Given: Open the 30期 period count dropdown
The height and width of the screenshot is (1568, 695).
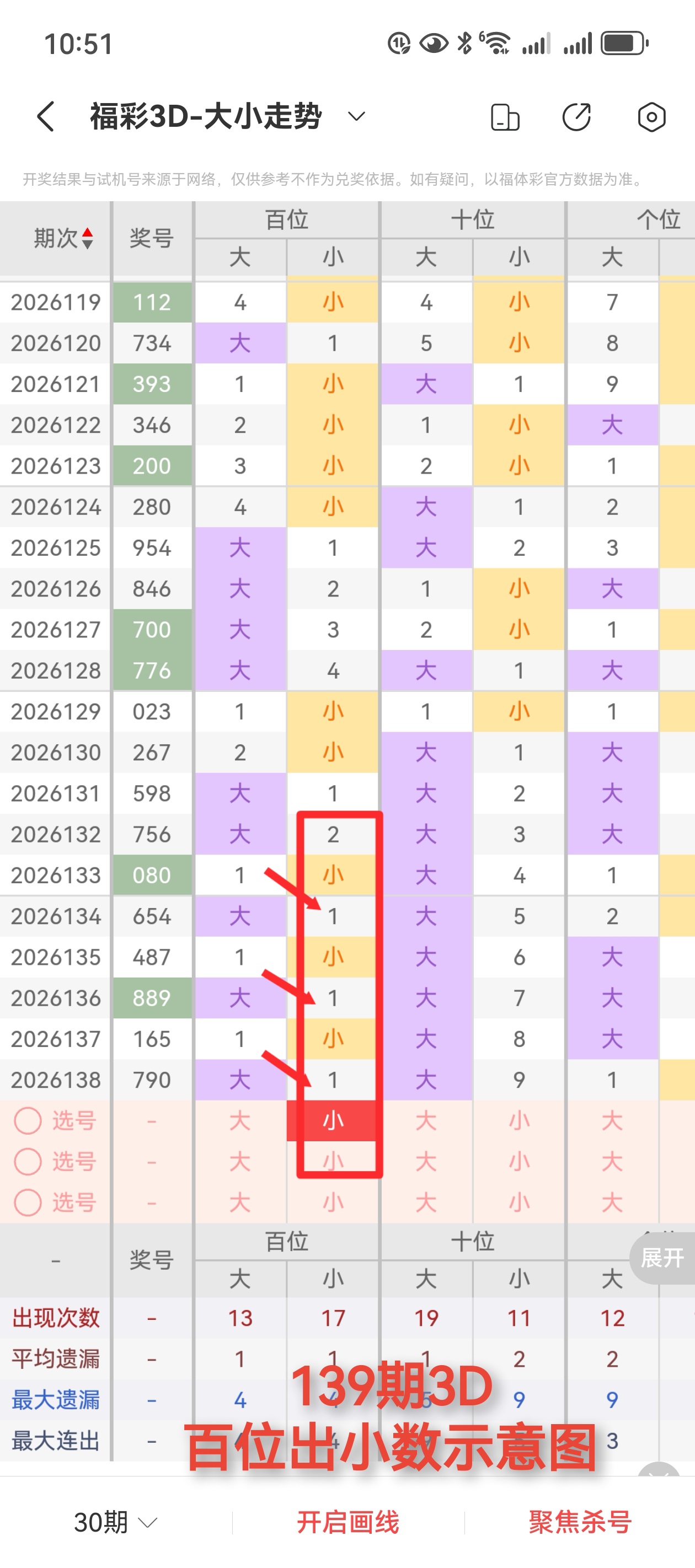Looking at the screenshot, I should [116, 1522].
